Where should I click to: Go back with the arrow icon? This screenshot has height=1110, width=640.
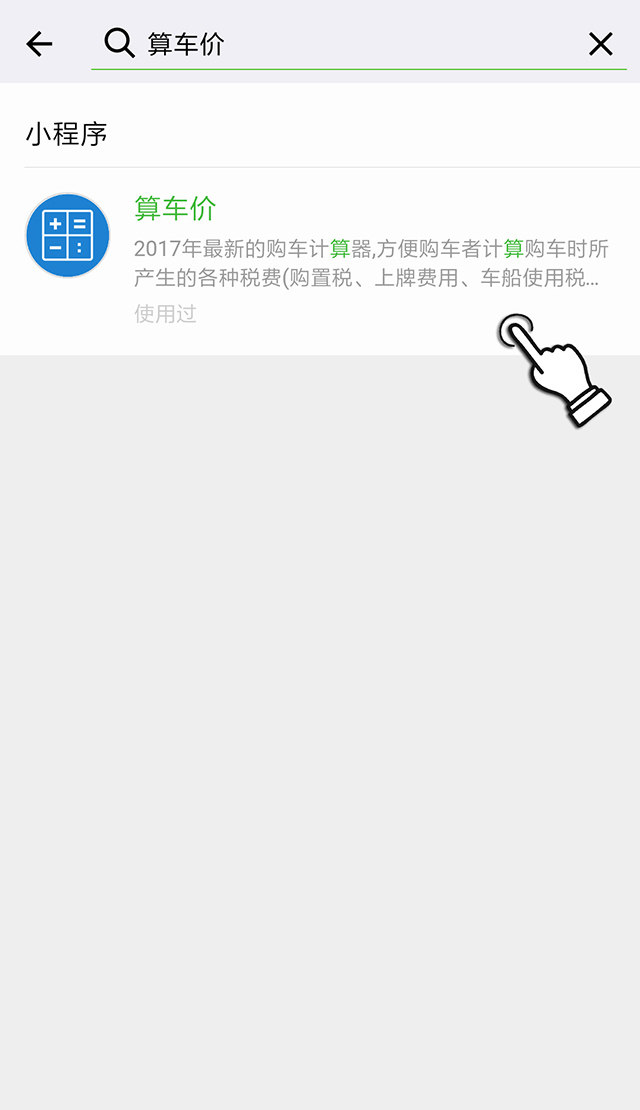click(39, 44)
